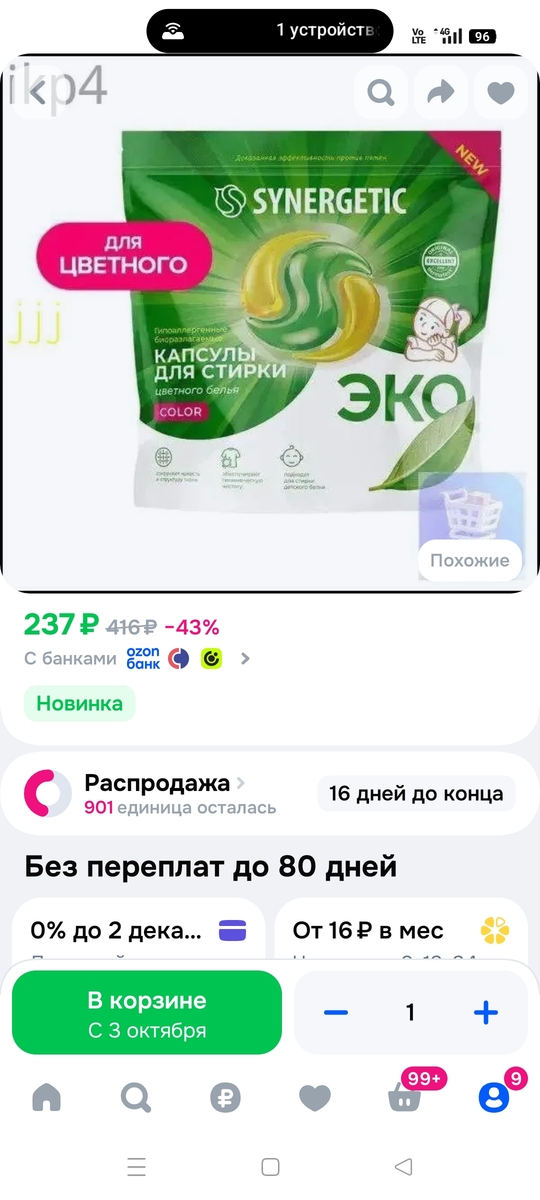Open the profile tab with 9 badge
Screen dimensions: 540x1200
tap(494, 1096)
